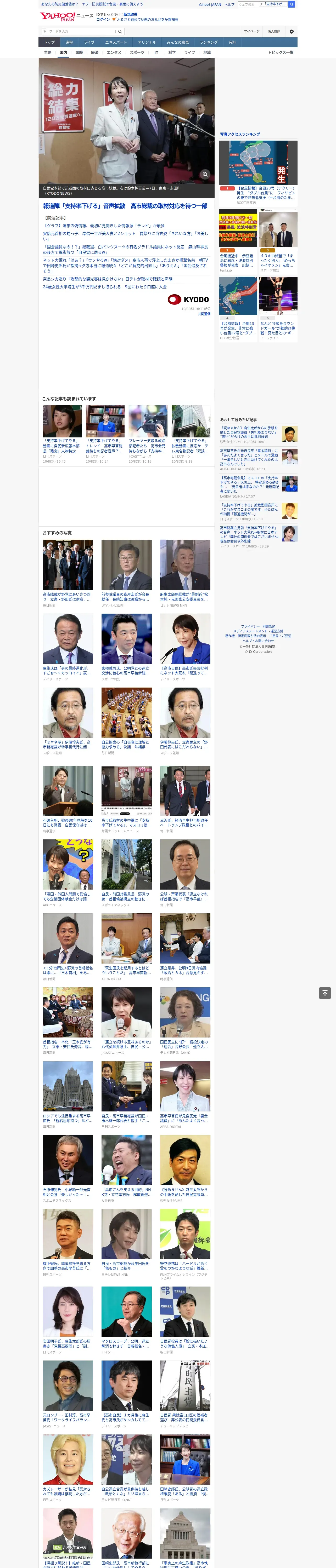The height and width of the screenshot is (1568, 336).
Task: Go to the ランキング tab
Action: [x=209, y=43]
